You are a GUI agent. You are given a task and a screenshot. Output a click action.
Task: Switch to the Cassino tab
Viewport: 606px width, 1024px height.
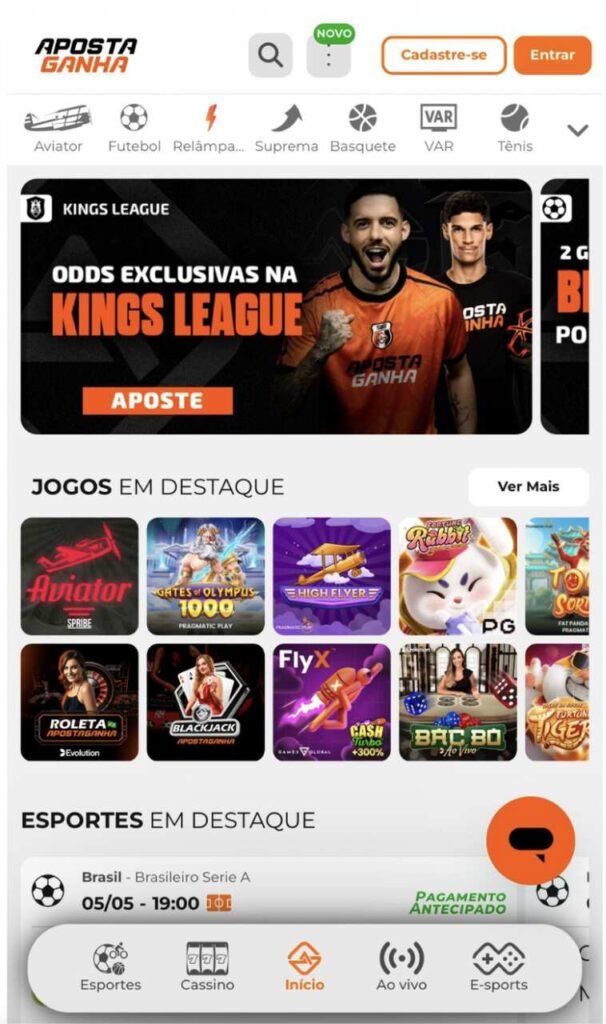(x=207, y=967)
